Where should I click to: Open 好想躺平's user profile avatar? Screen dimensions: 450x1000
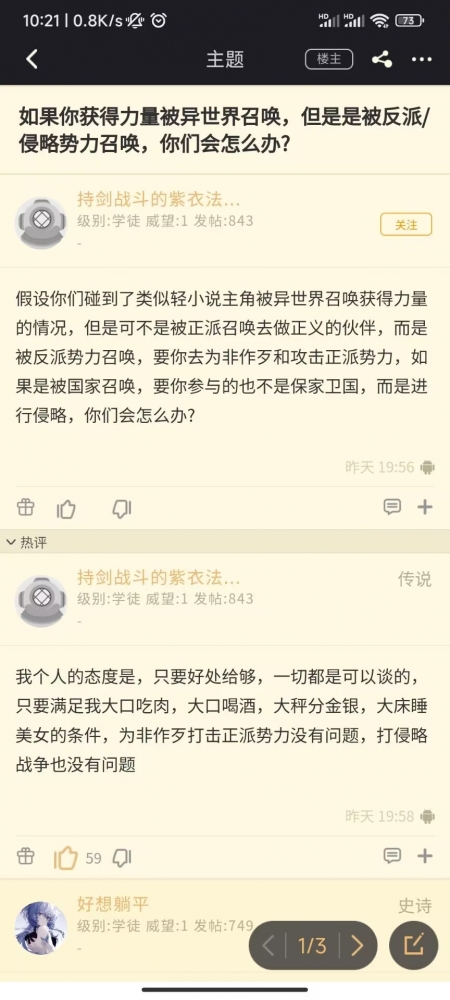(41, 927)
